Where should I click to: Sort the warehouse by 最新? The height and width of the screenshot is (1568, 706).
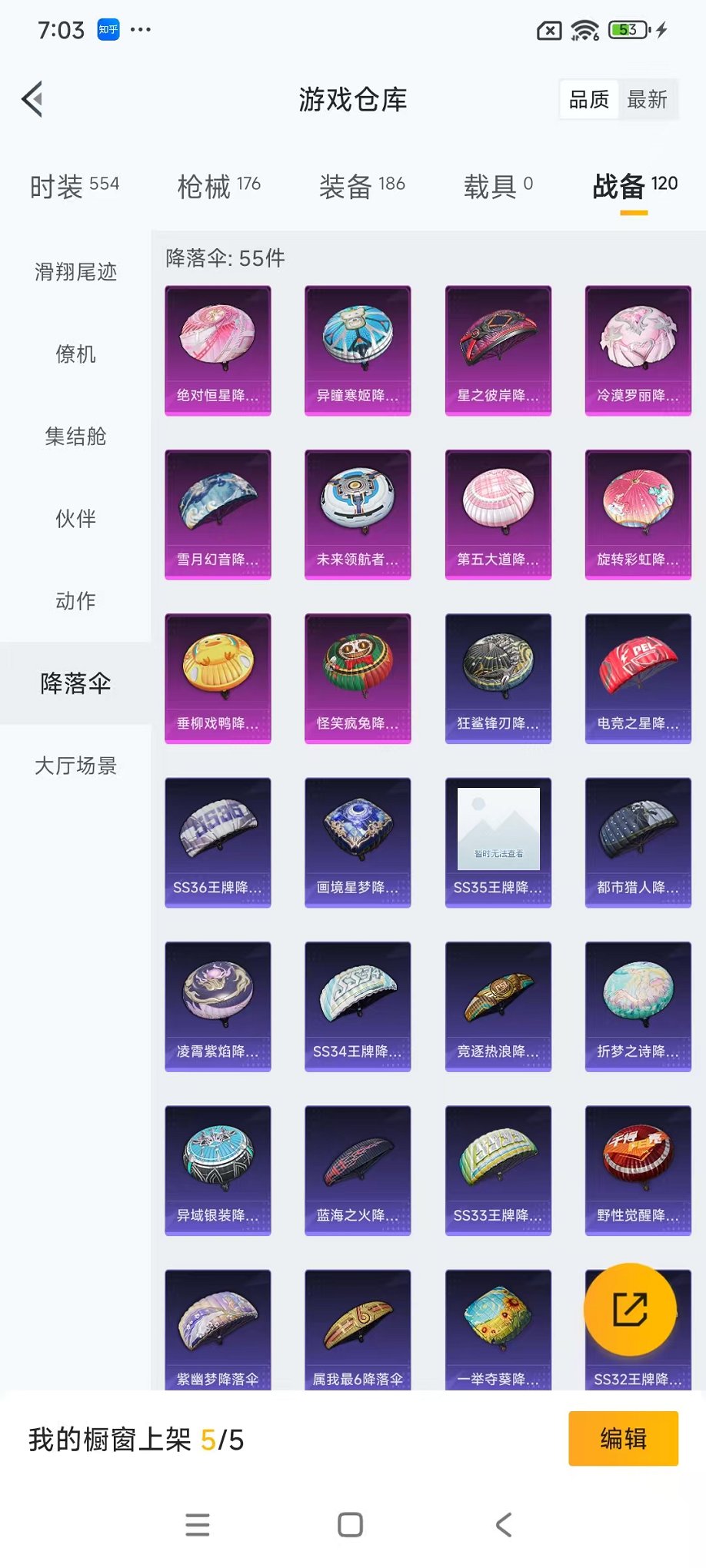[x=647, y=99]
